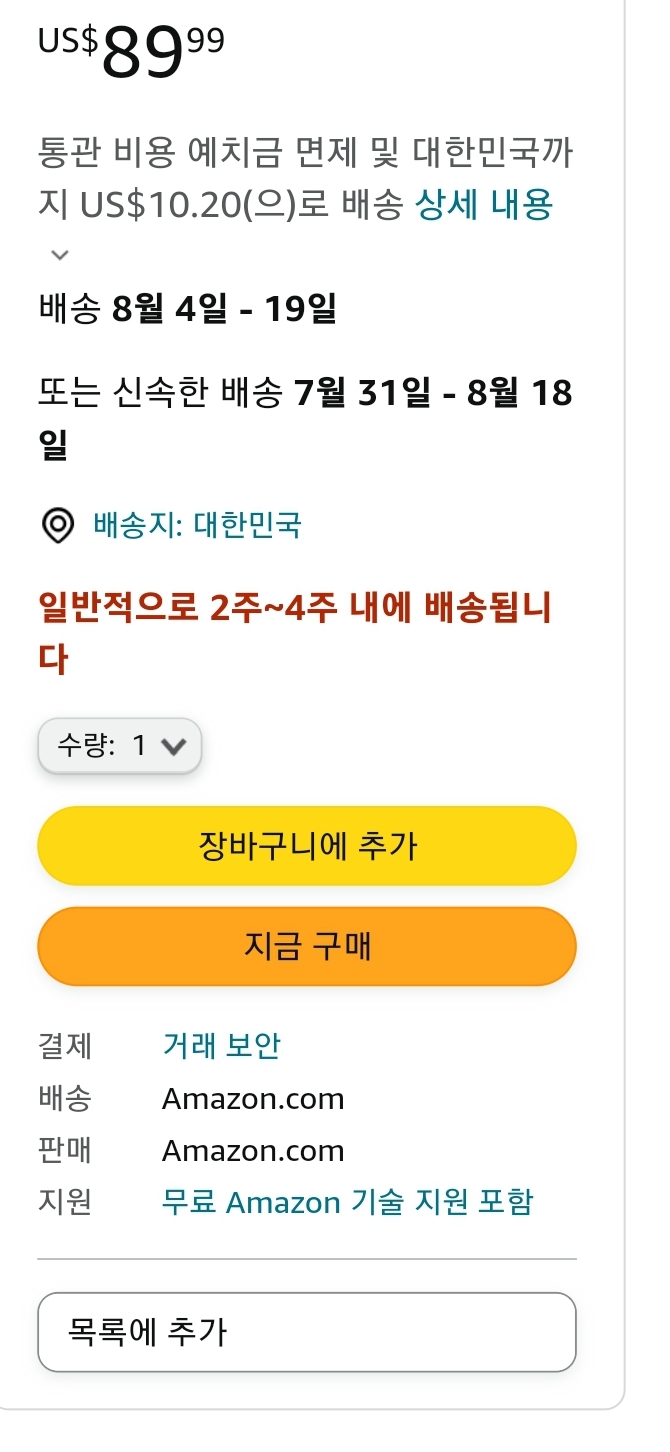The width and height of the screenshot is (670, 1452).
Task: View 무료 Amazon 기술 지원 포함 support info
Action: pos(347,1201)
